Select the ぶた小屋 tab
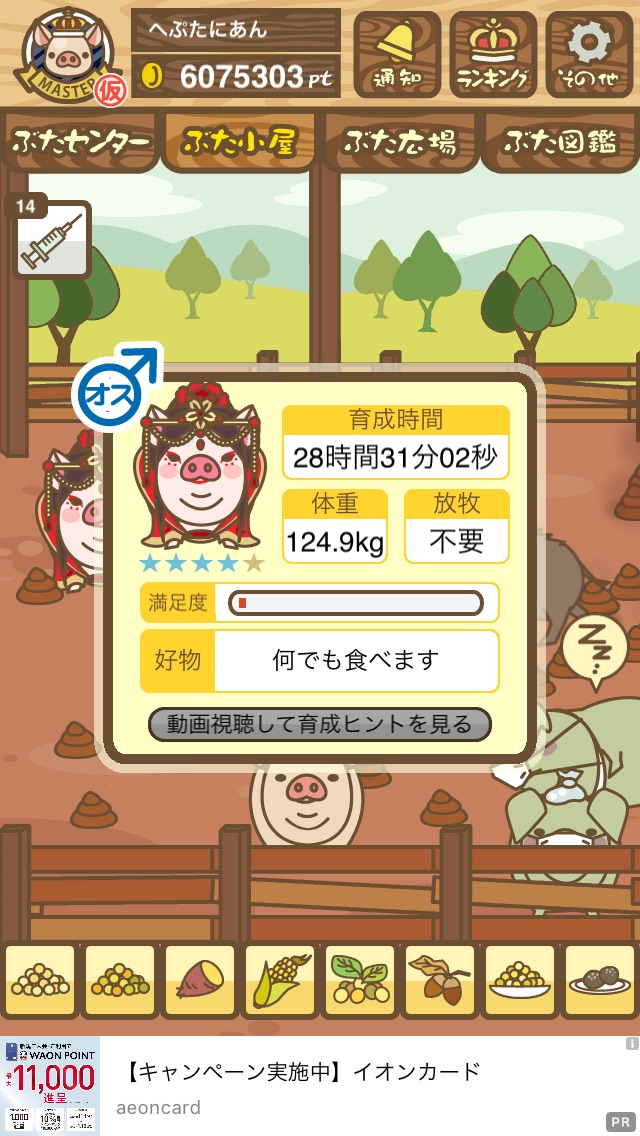The height and width of the screenshot is (1136, 640). 239,142
